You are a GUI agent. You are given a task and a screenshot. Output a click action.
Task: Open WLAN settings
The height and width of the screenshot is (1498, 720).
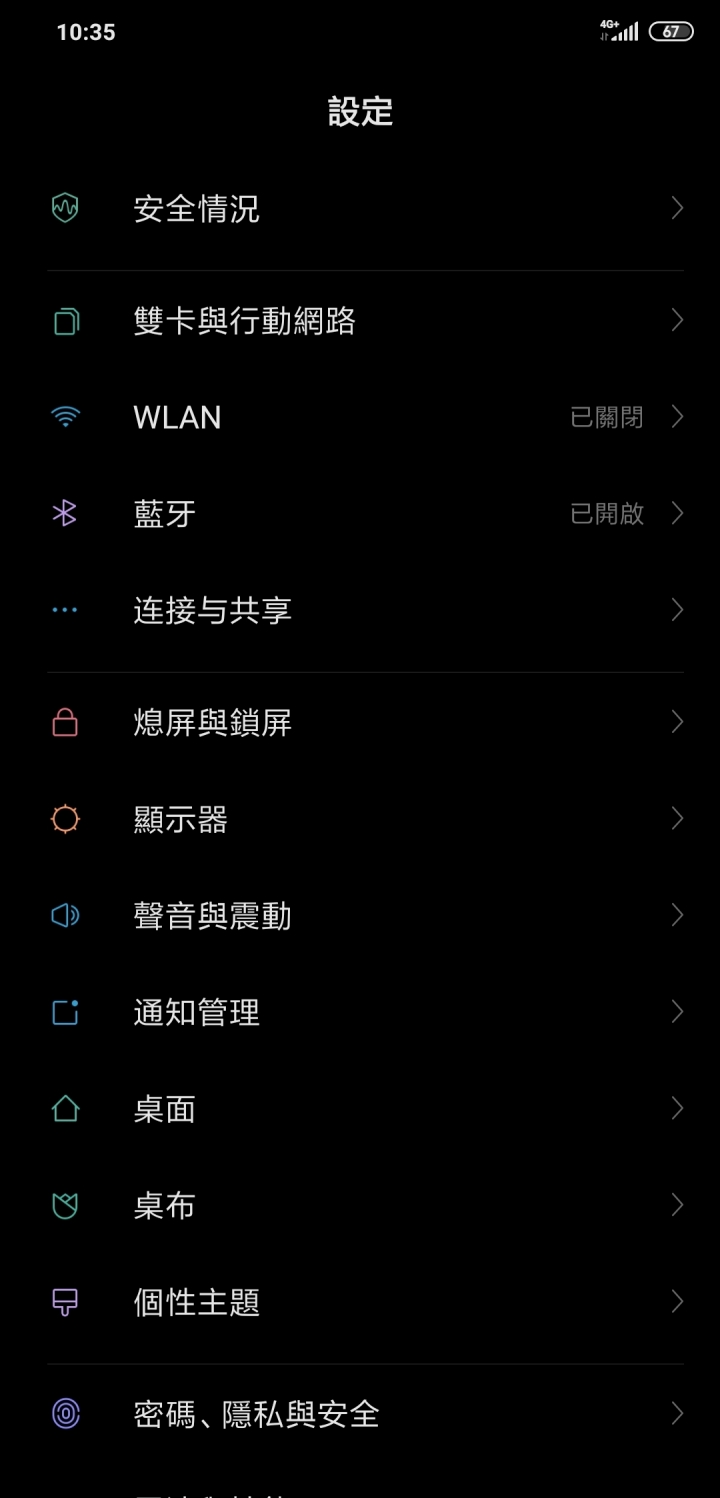[360, 417]
